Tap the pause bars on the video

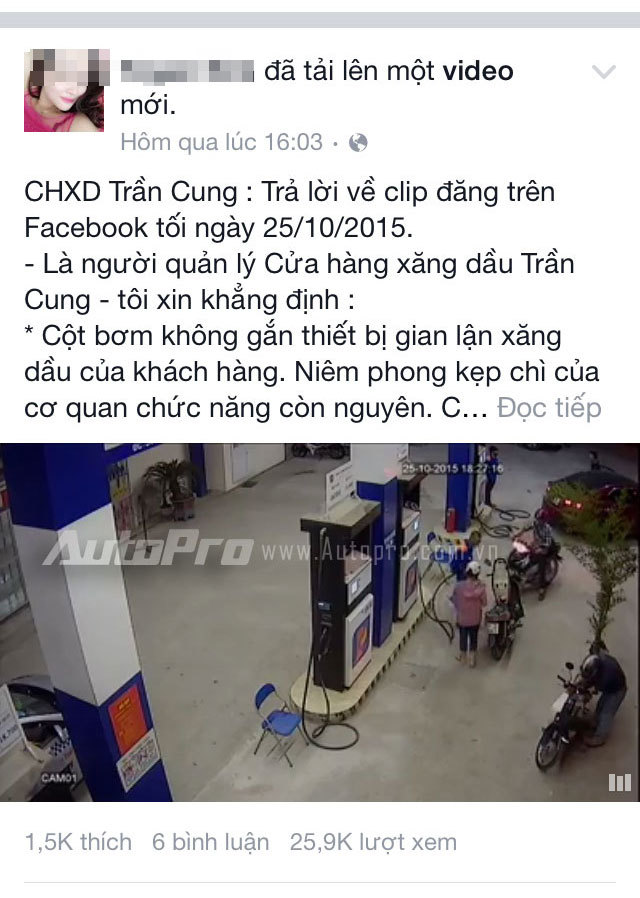[619, 782]
